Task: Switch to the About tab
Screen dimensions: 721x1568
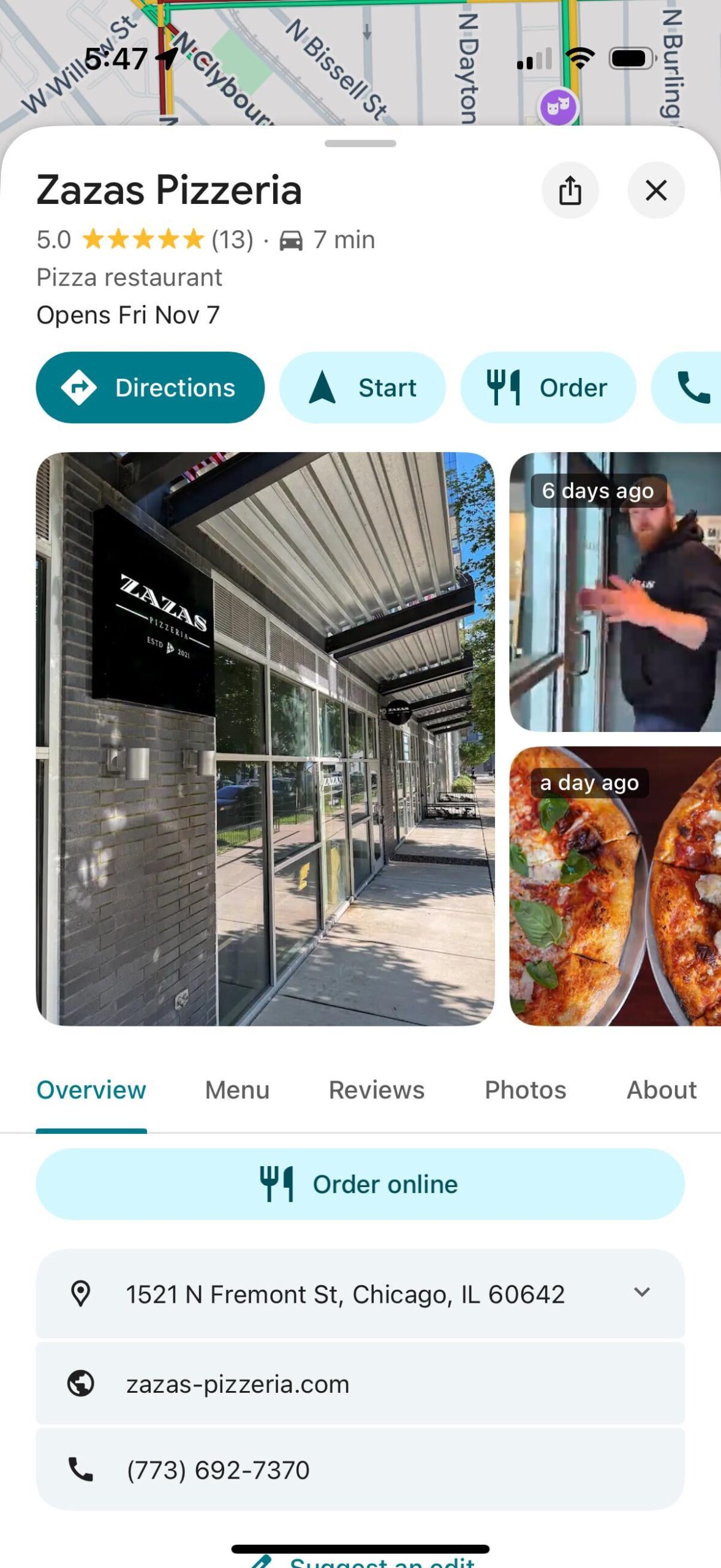Action: [x=661, y=1090]
